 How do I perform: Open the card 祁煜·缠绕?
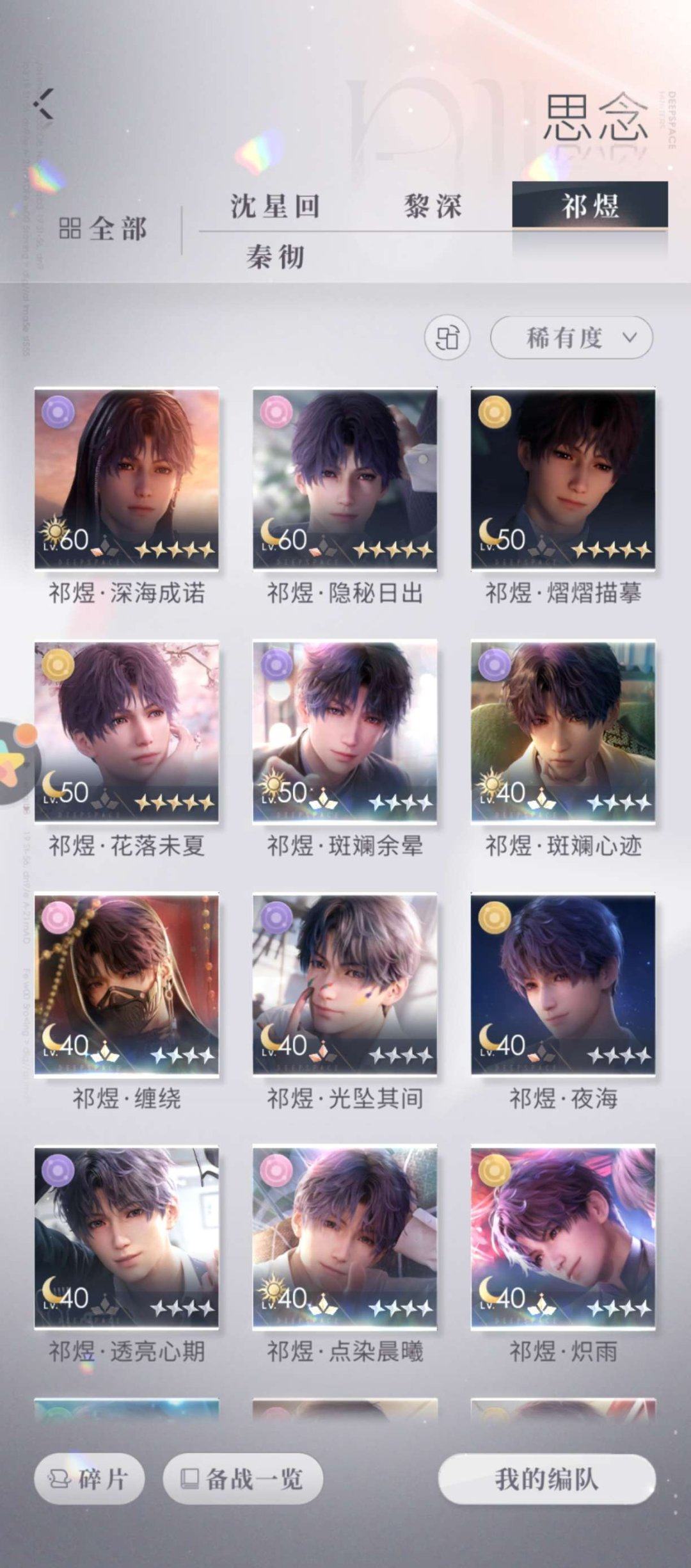click(x=127, y=985)
